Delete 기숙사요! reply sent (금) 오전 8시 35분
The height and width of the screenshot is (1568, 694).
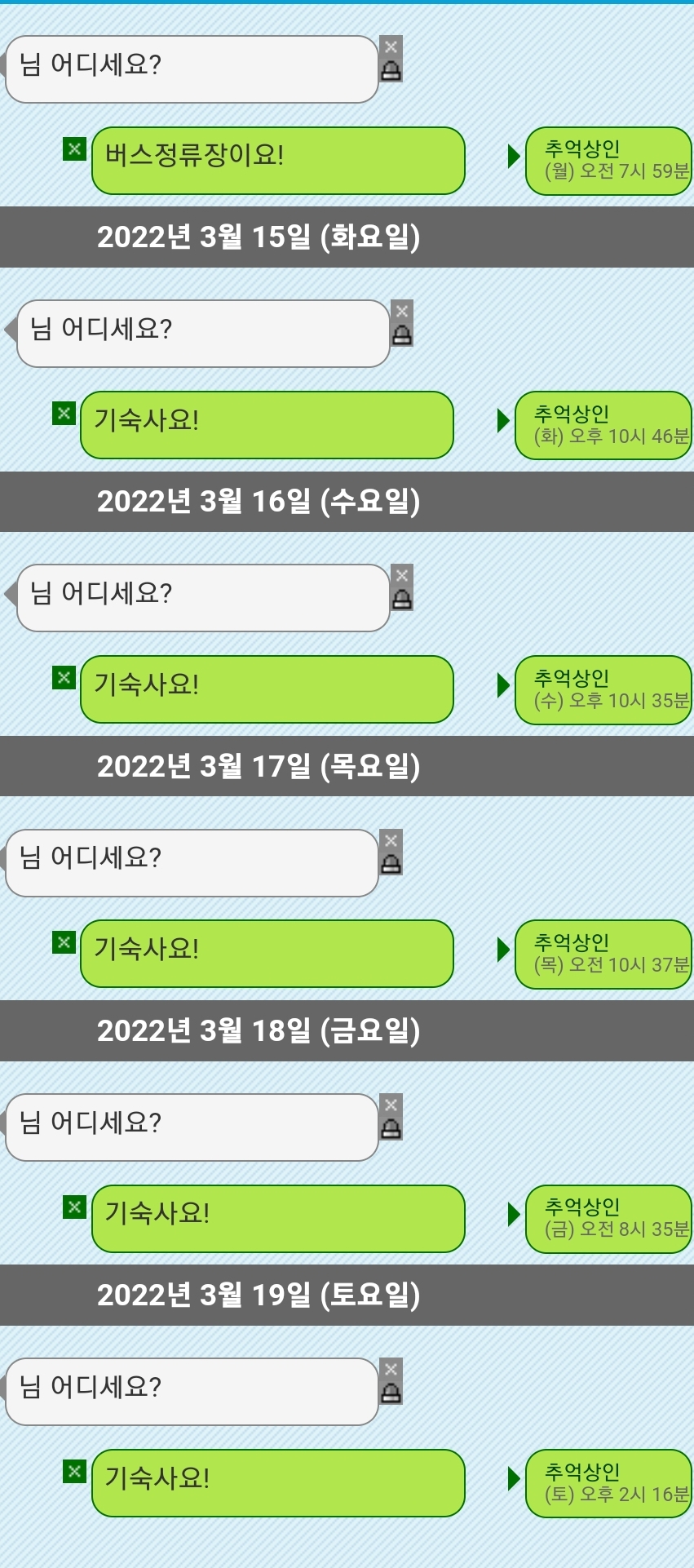point(74,1207)
